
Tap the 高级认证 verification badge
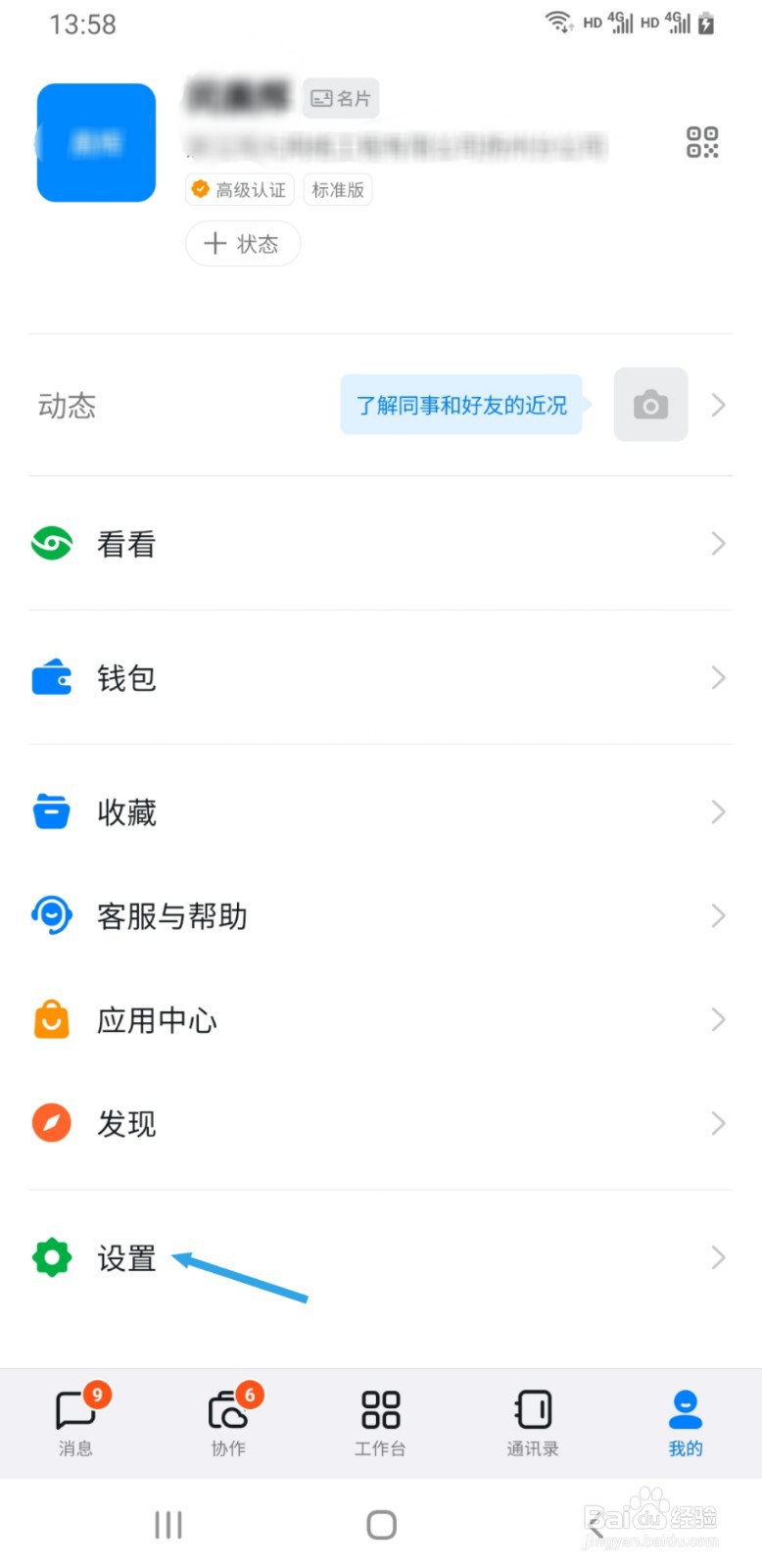tap(239, 189)
